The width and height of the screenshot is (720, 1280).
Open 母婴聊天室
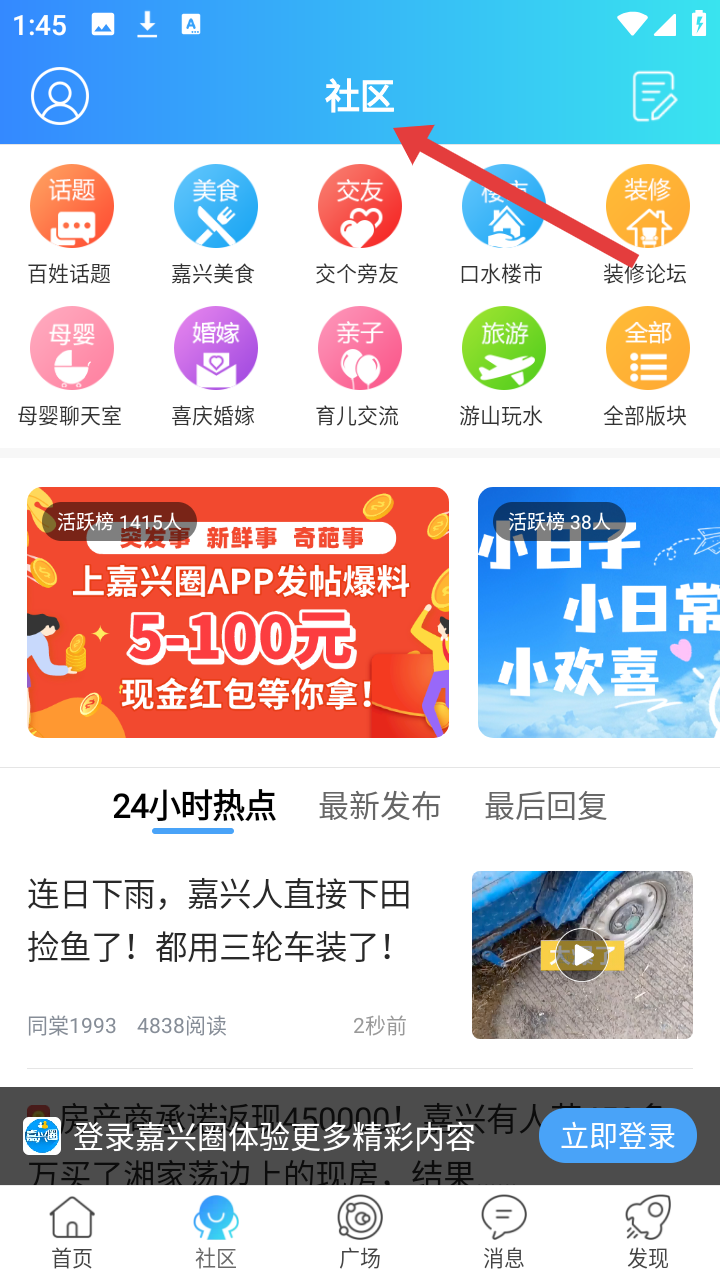(70, 368)
